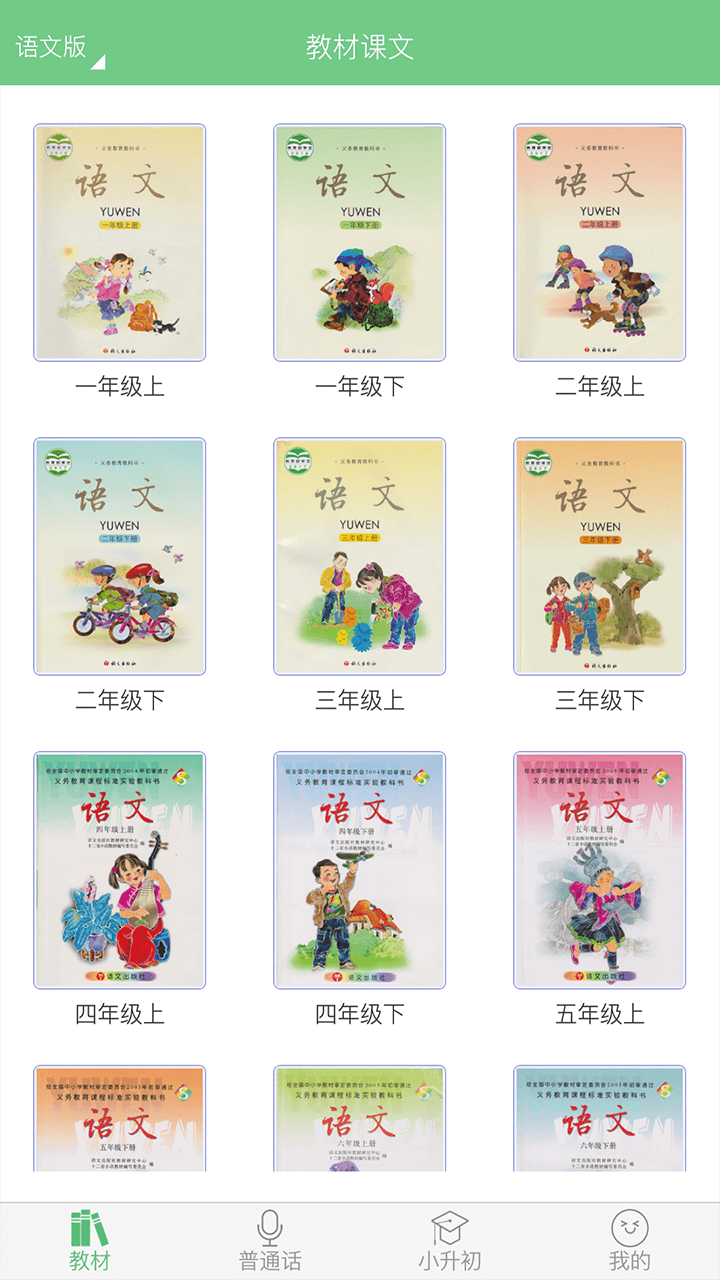Open the 五年级下册 textbook cover
Screen dimensions: 720x1280
[120, 1120]
